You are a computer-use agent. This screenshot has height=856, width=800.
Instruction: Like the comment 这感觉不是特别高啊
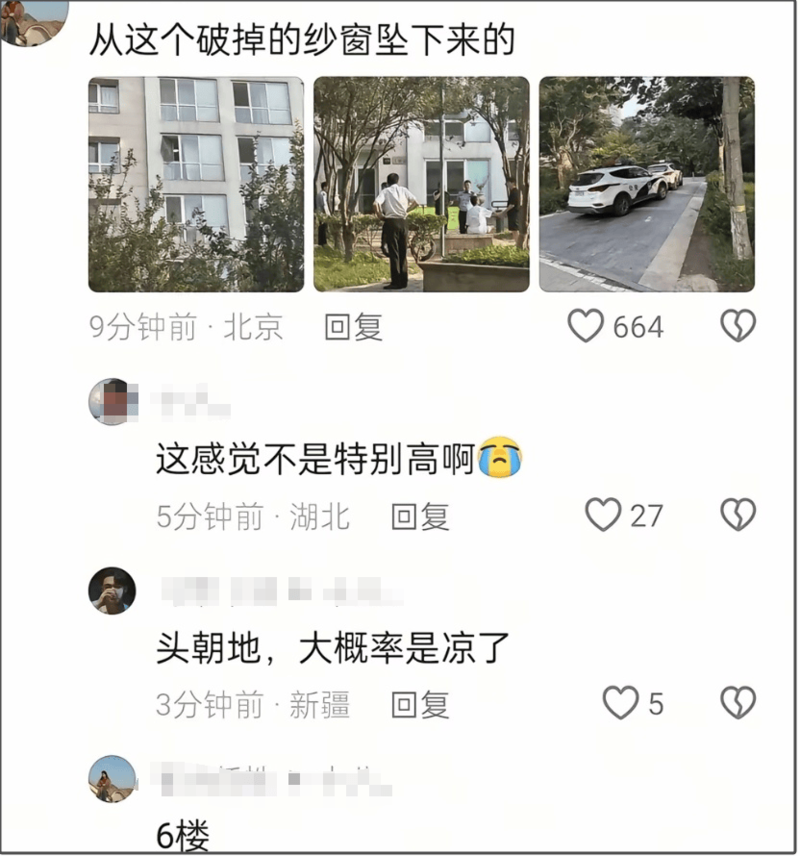[603, 515]
